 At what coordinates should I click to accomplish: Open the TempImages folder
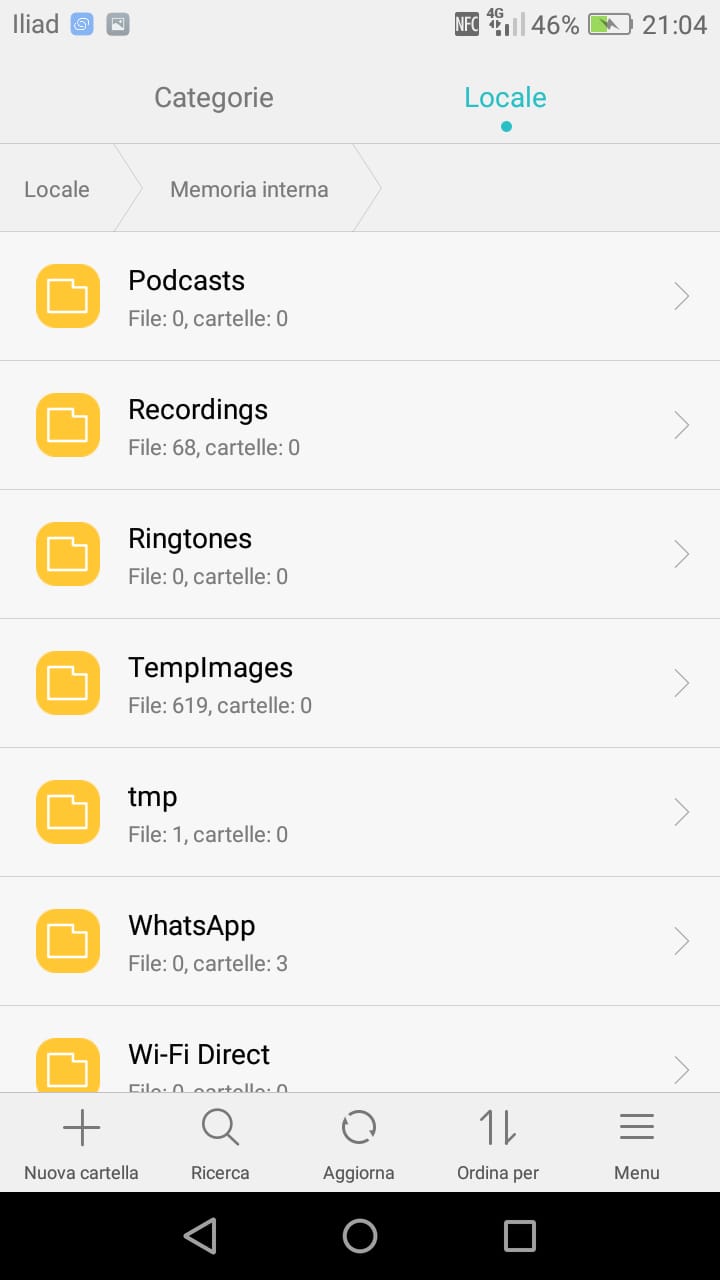click(x=360, y=684)
